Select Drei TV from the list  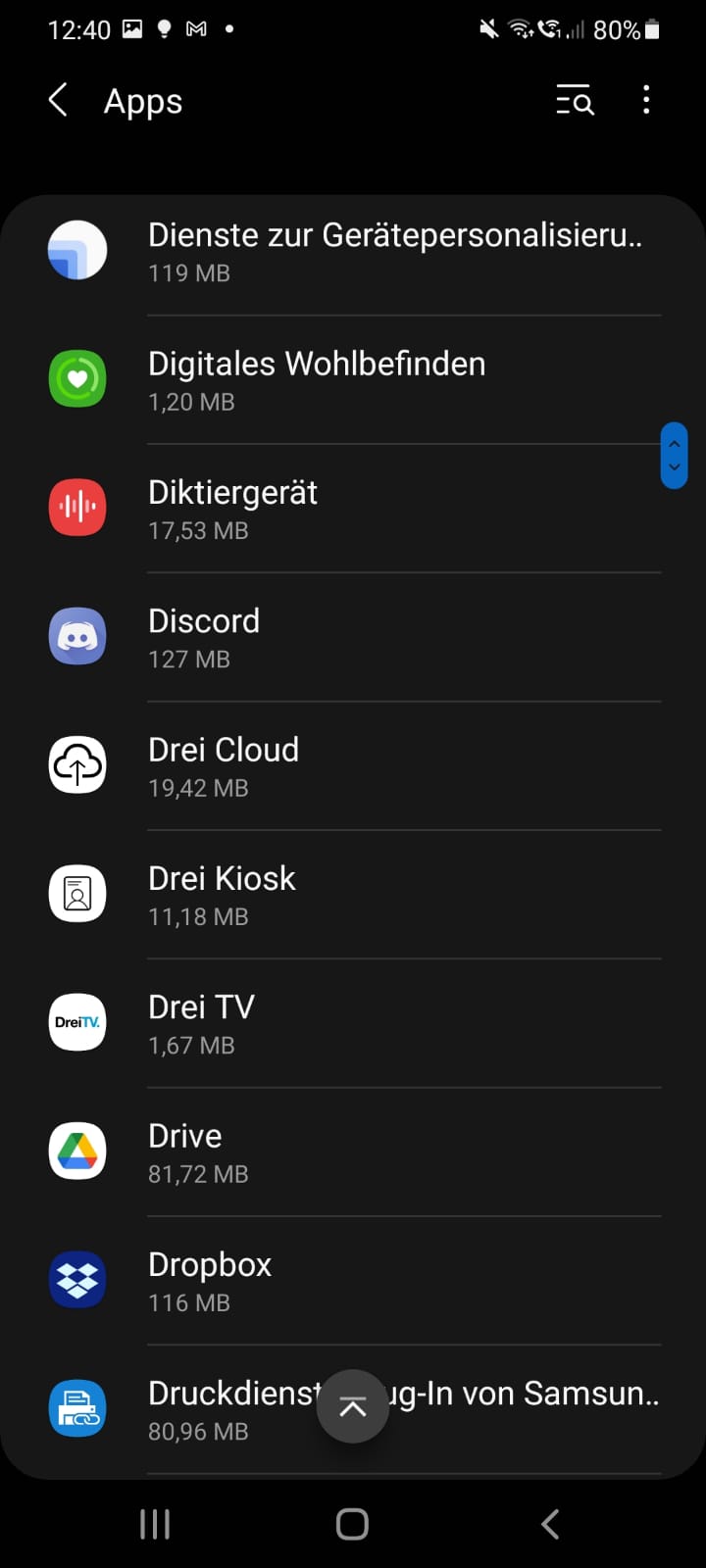[x=392, y=1023]
